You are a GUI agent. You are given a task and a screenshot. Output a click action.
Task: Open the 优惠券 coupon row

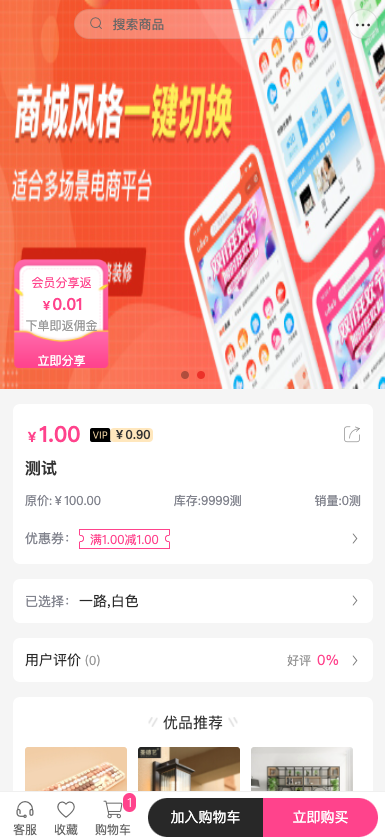pyautogui.click(x=192, y=539)
